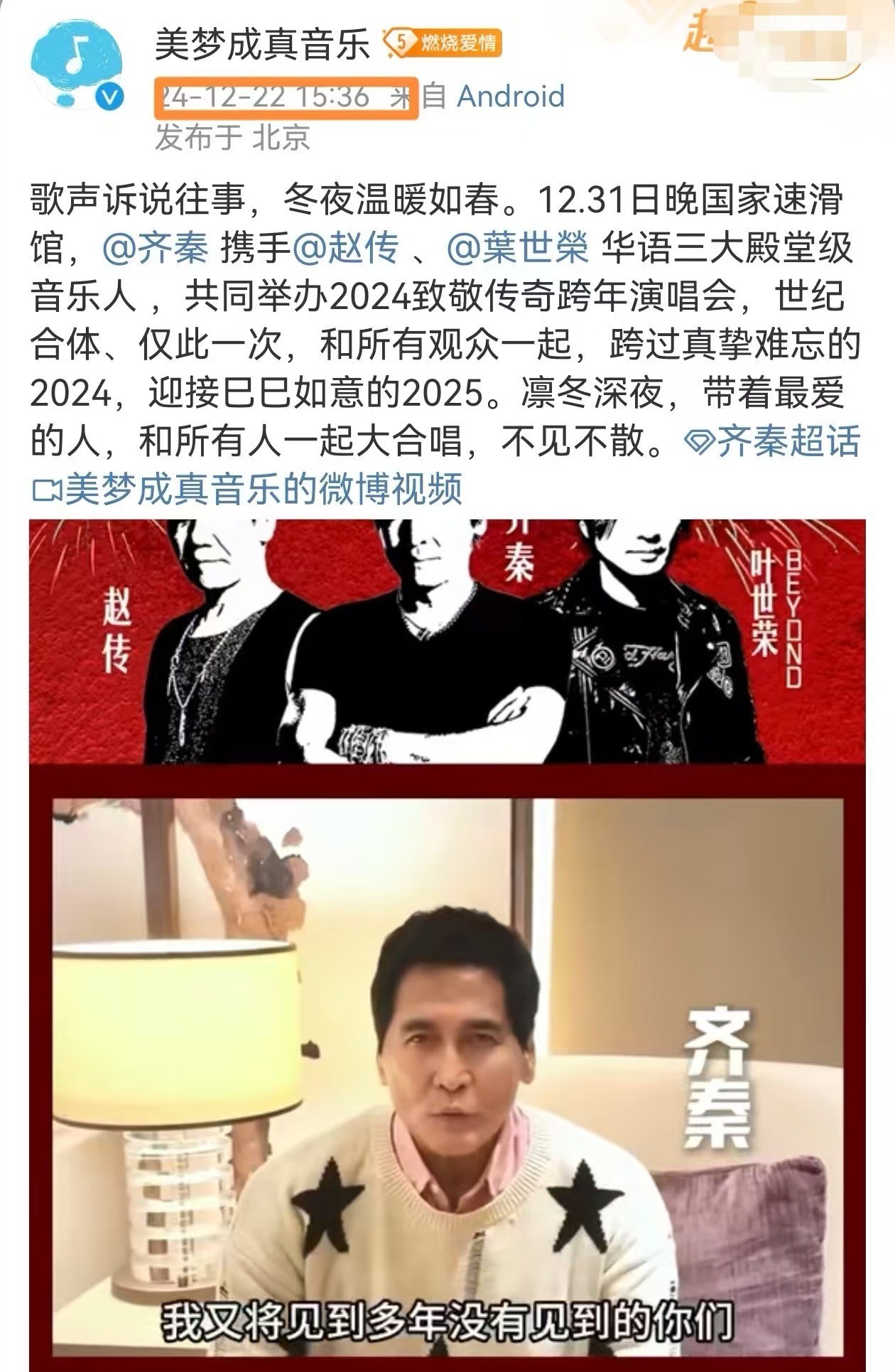895x1372 pixels.
Task: Open 美梦成真音乐's profile avatar
Action: click(77, 67)
